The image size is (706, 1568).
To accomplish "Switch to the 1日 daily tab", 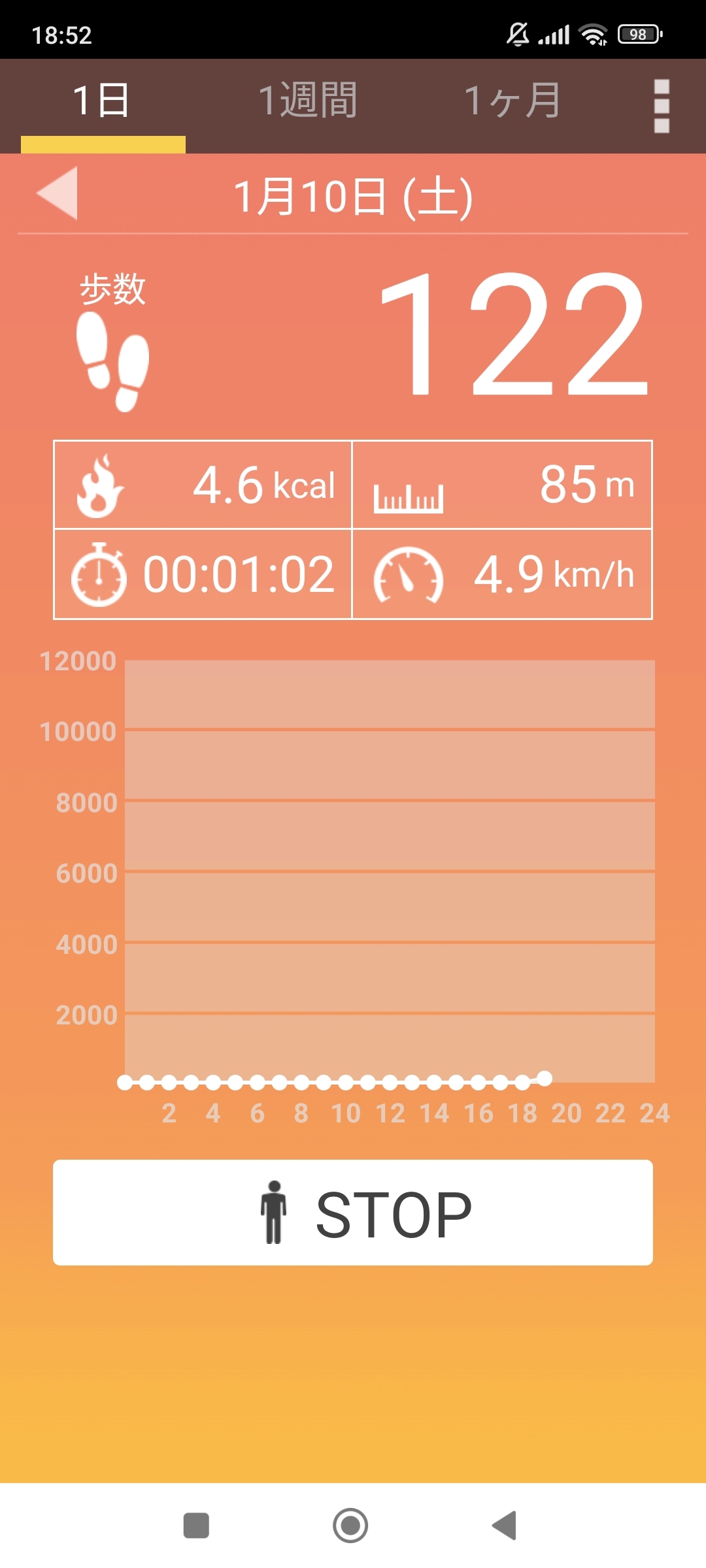I will [x=102, y=101].
